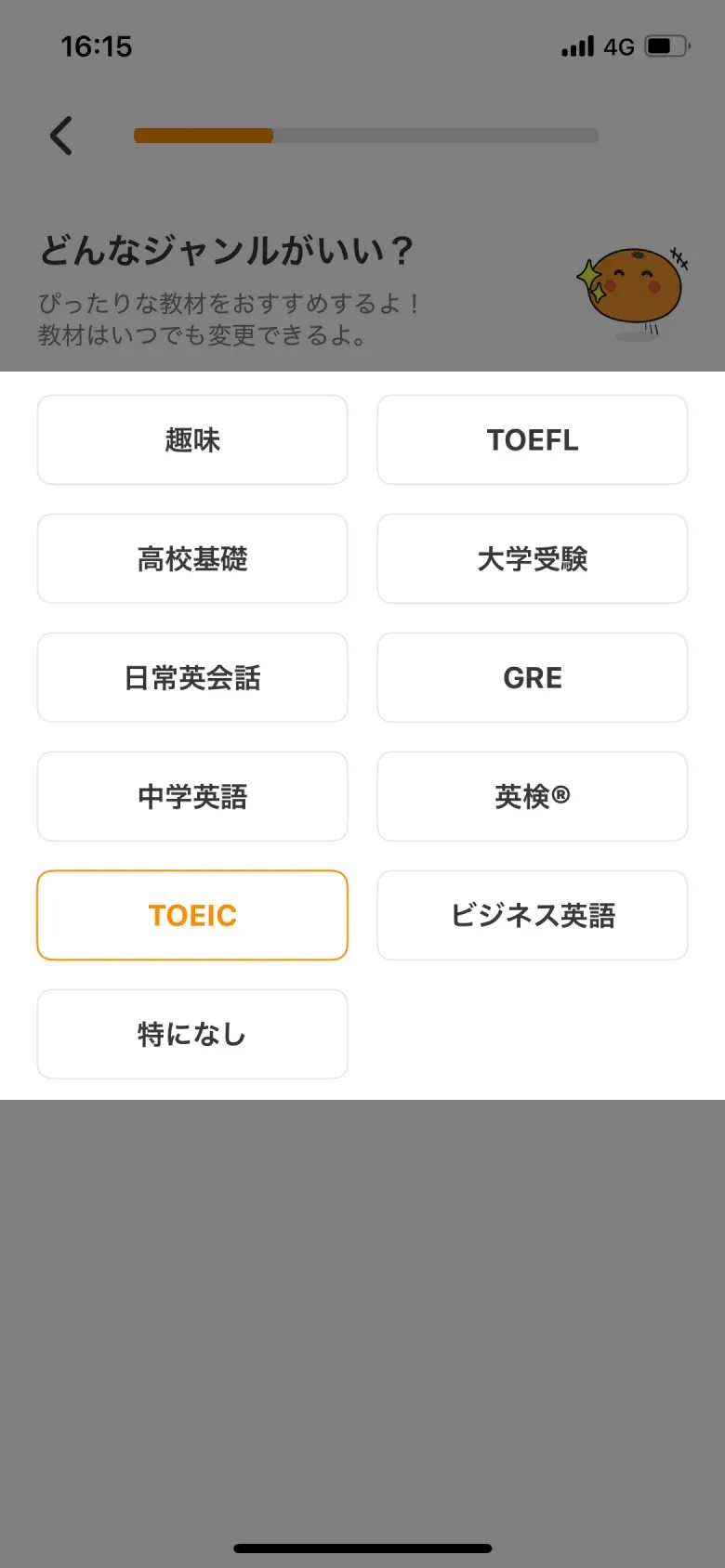
Task: Select the 中学英語 option
Action: (191, 796)
